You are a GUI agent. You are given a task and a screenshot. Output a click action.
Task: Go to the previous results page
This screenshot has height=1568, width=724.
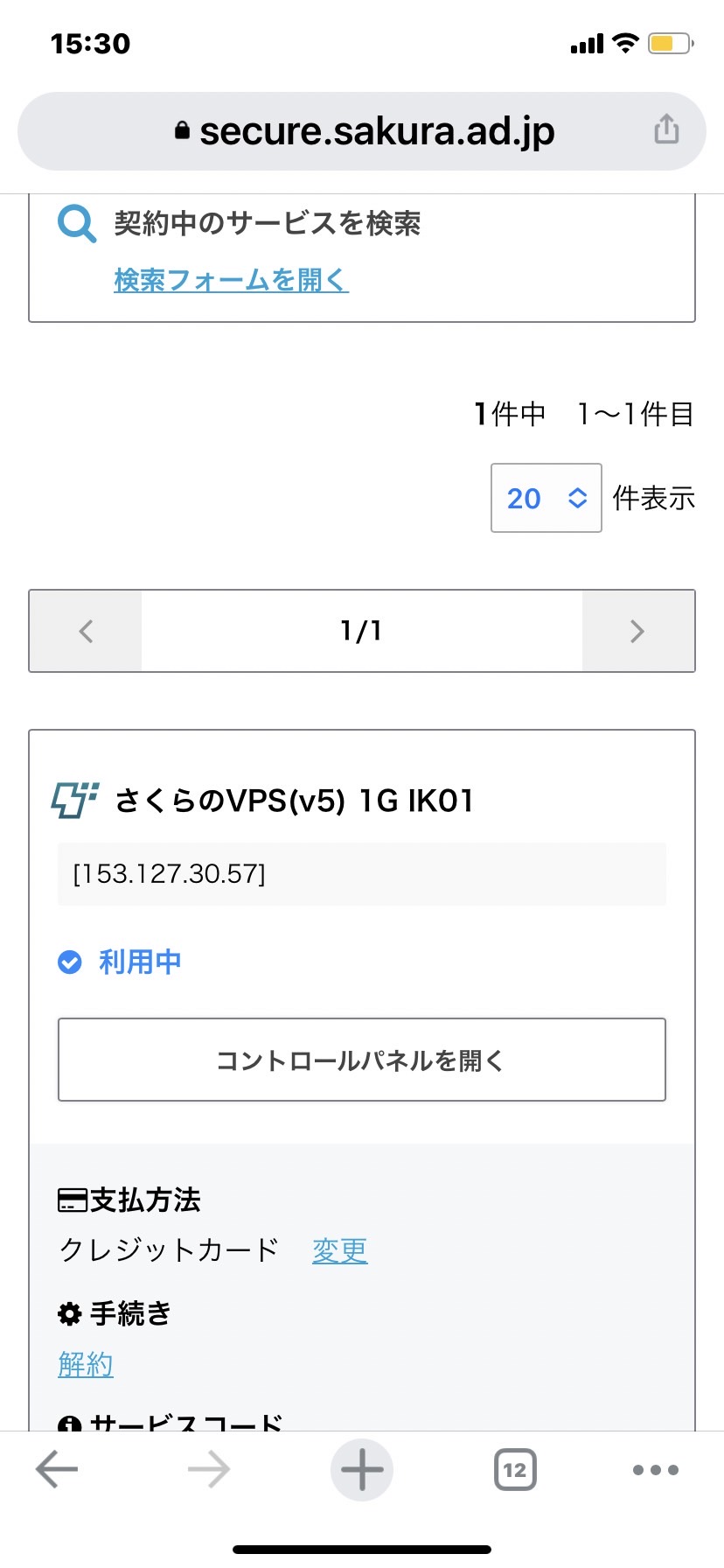86,631
